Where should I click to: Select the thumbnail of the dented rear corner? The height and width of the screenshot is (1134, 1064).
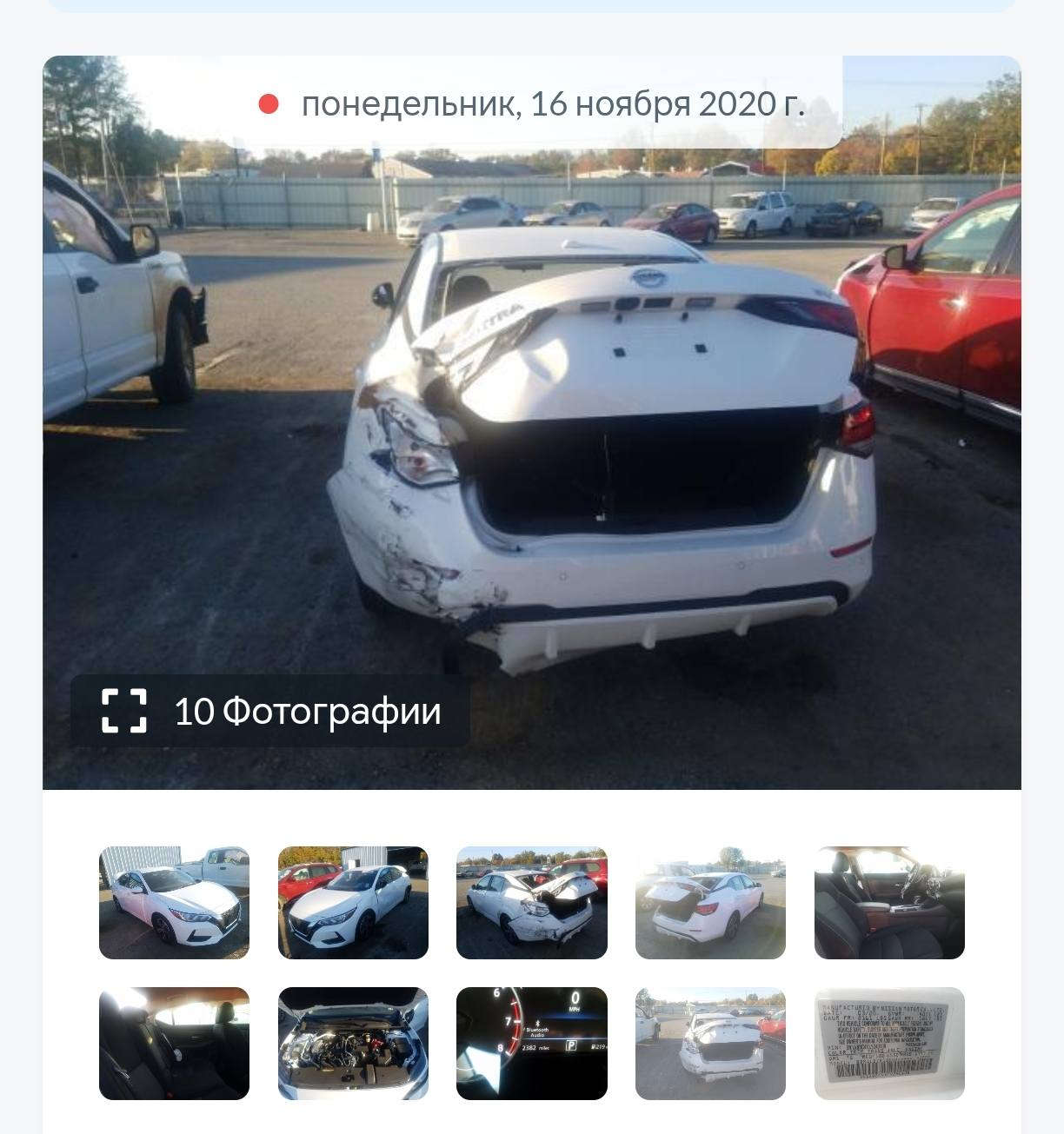point(532,903)
